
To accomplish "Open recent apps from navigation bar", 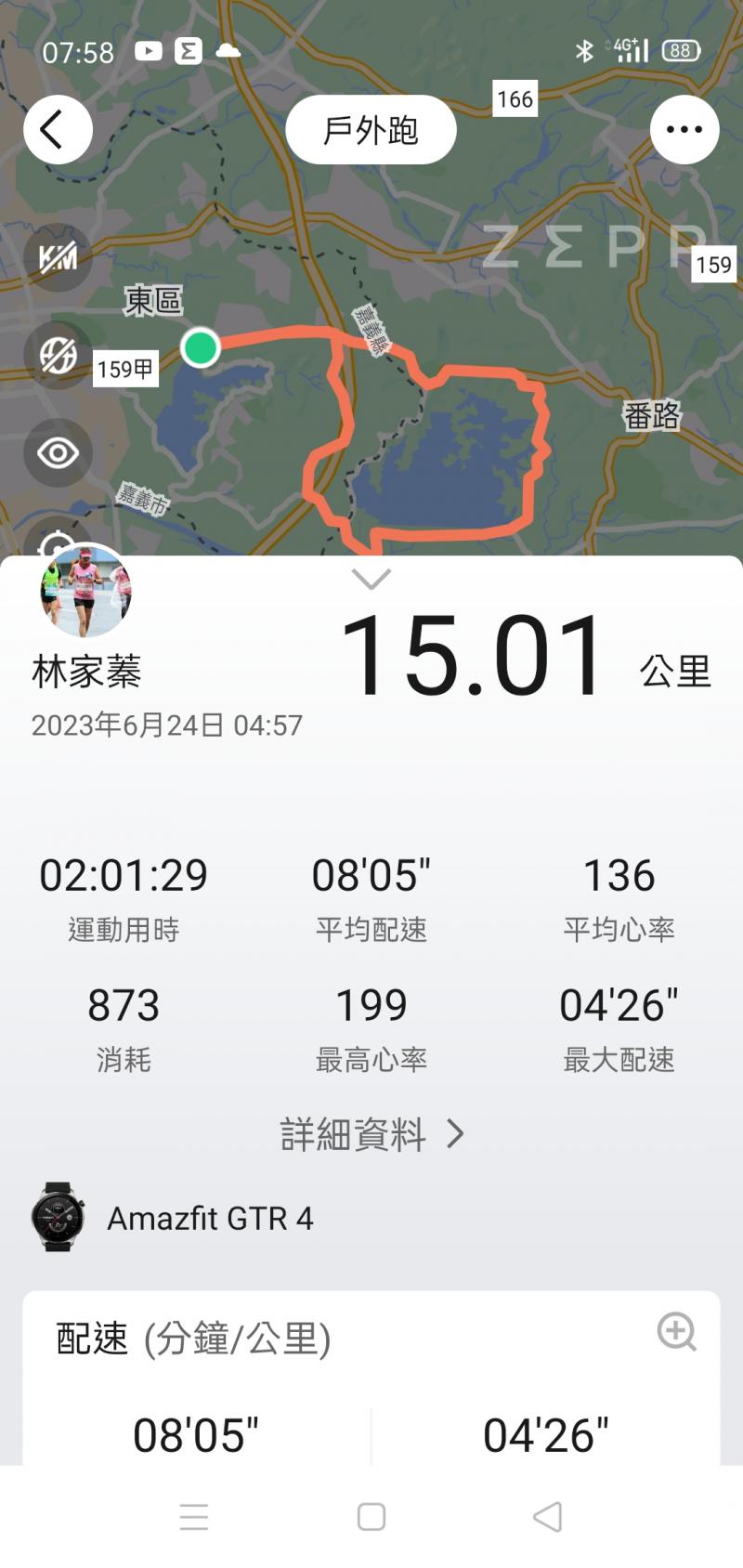I will coord(194,1517).
